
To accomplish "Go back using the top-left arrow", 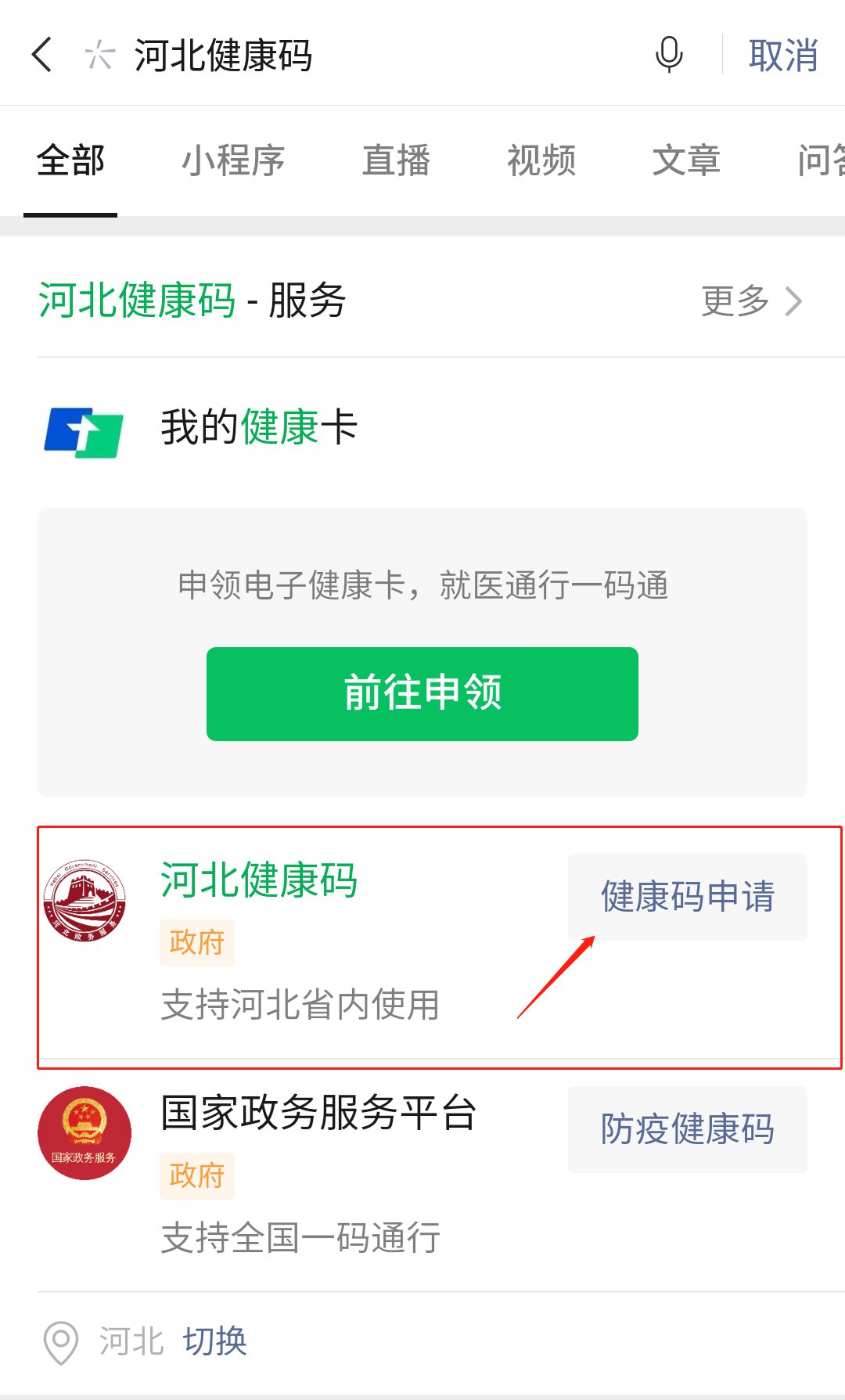I will point(42,55).
